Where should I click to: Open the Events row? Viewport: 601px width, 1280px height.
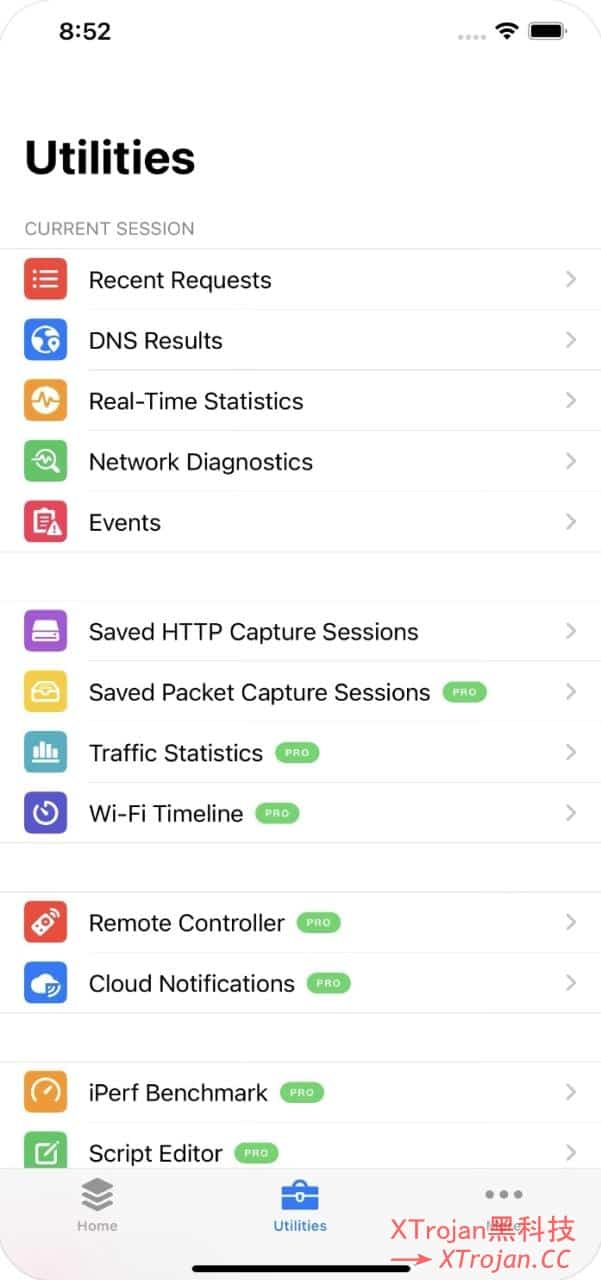pos(125,522)
